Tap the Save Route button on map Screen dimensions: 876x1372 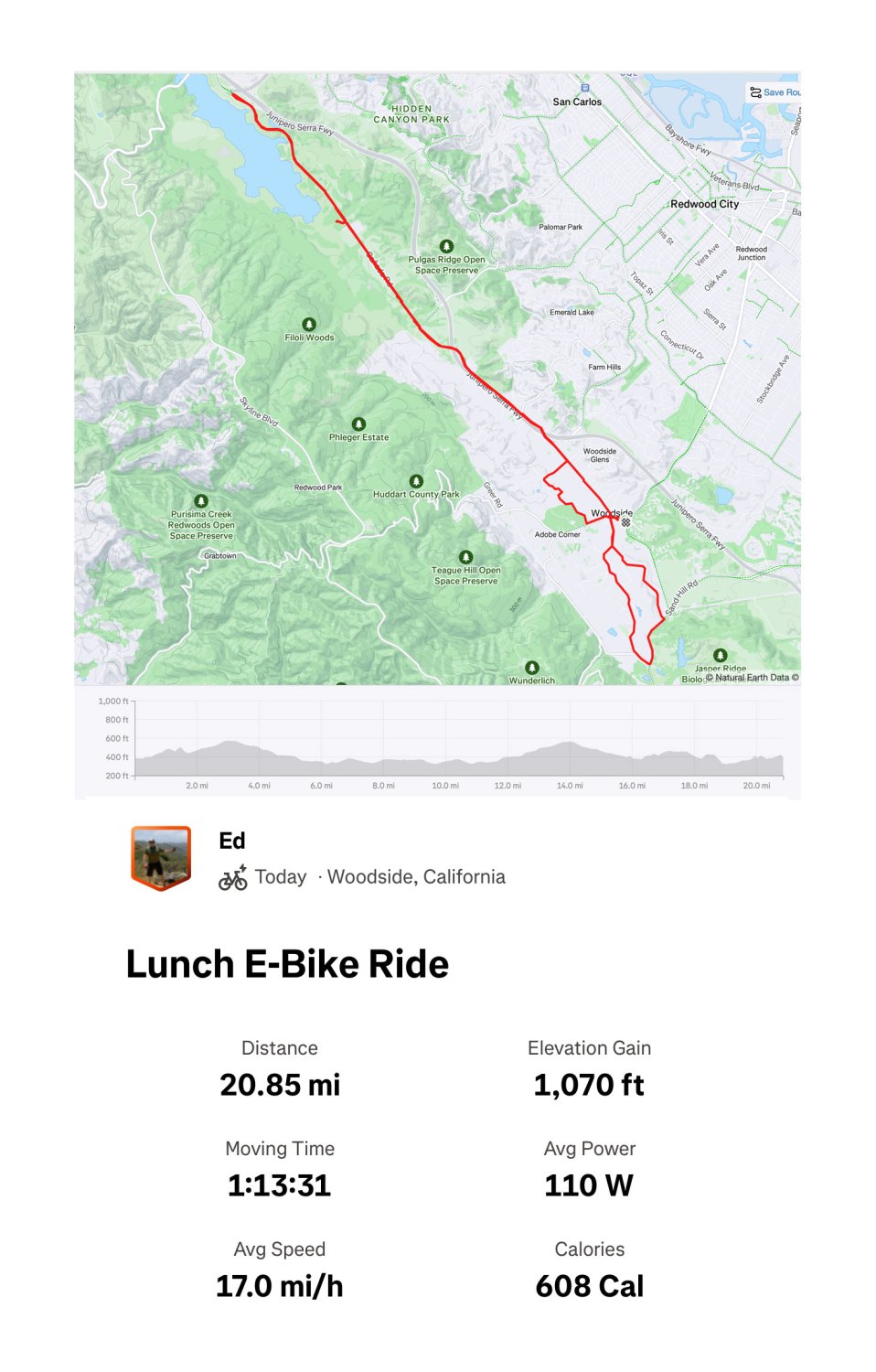tap(775, 92)
